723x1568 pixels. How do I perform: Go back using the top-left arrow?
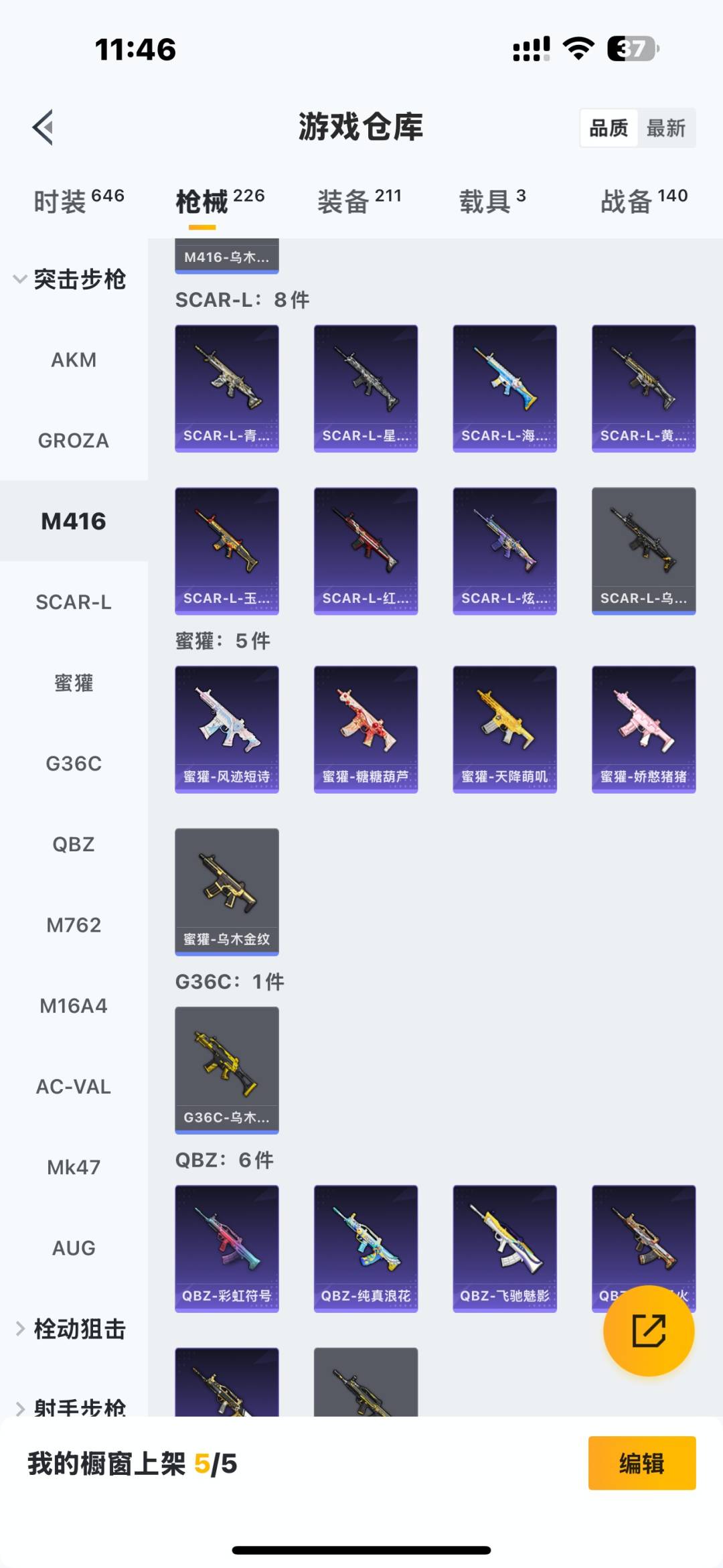coord(44,127)
